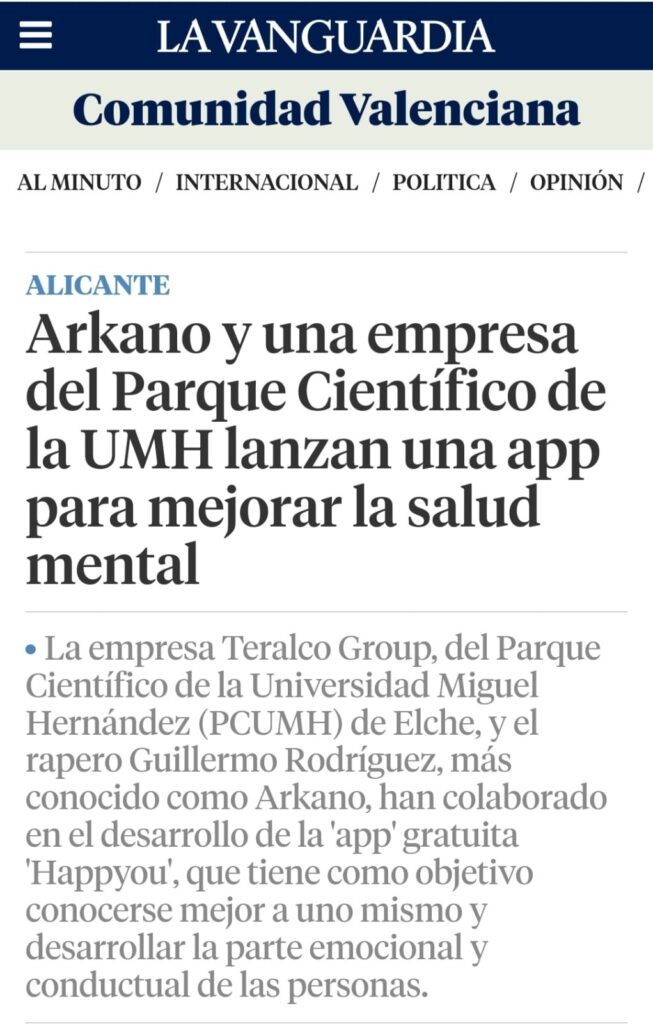Select the Opinión section
Viewport: 653px width, 1024px height.
576,182
